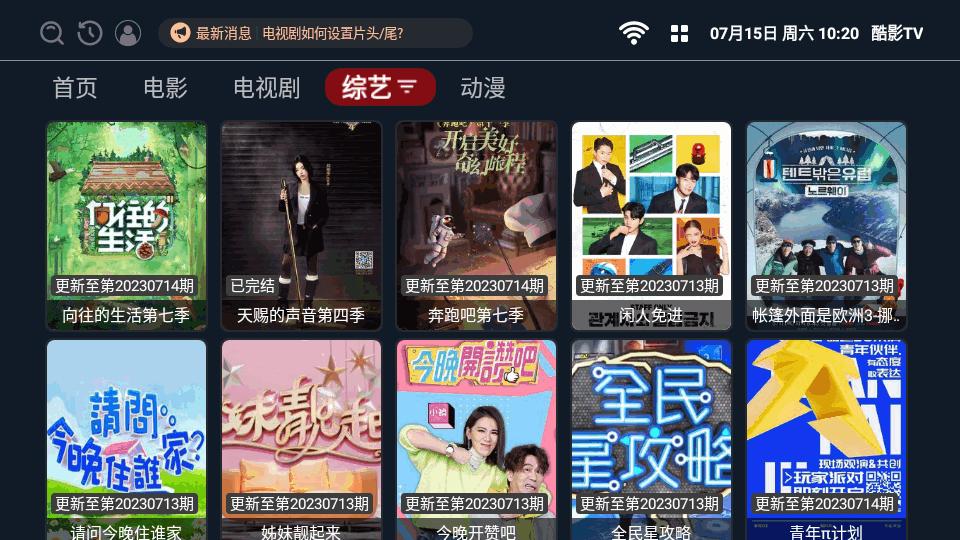Open the 今晚开赞吧 card

[x=476, y=440]
